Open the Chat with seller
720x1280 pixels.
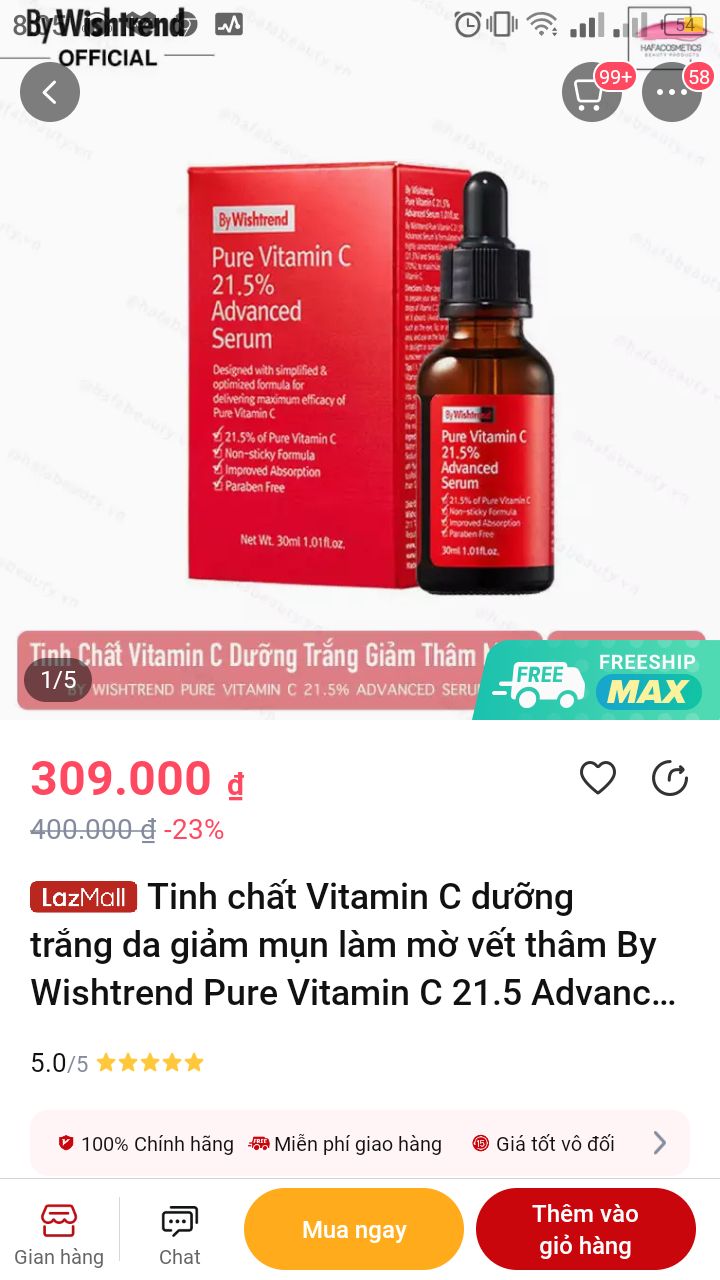[x=180, y=1235]
